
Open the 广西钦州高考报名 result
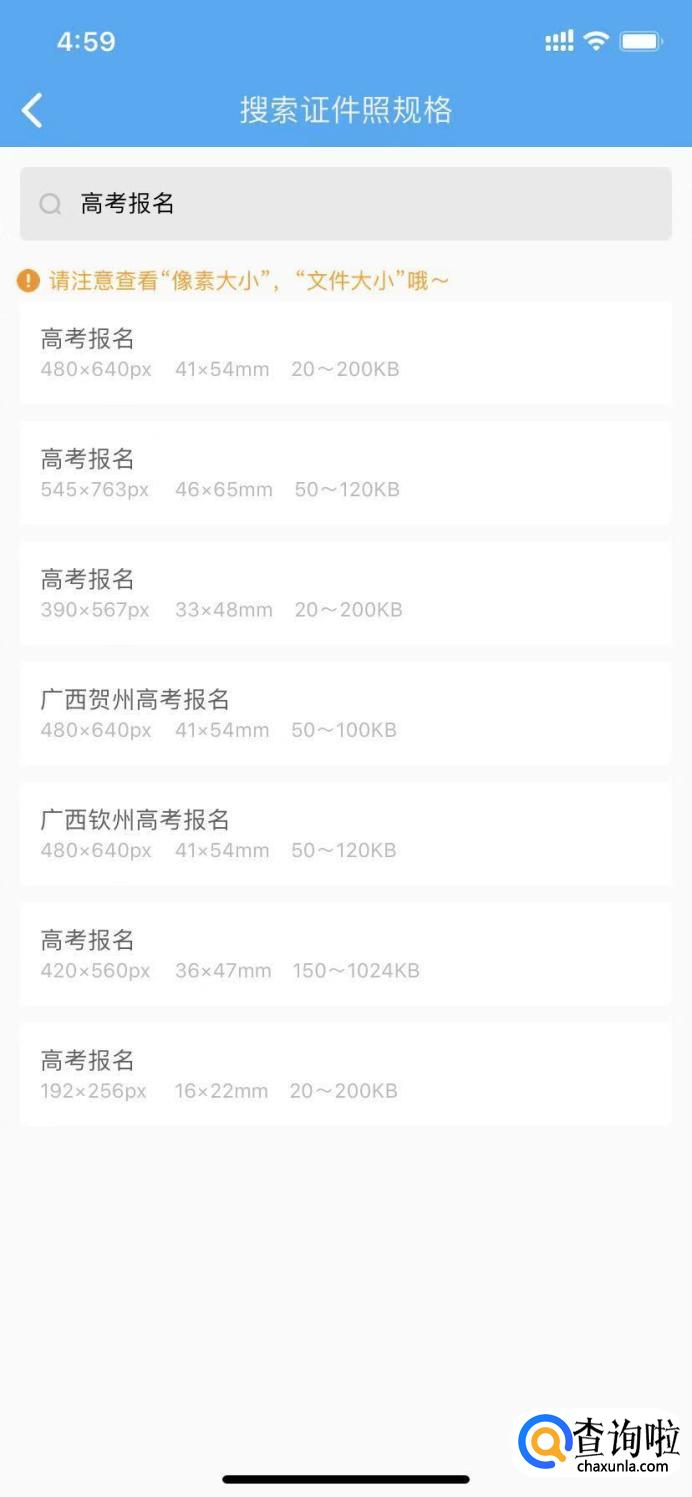[345, 833]
